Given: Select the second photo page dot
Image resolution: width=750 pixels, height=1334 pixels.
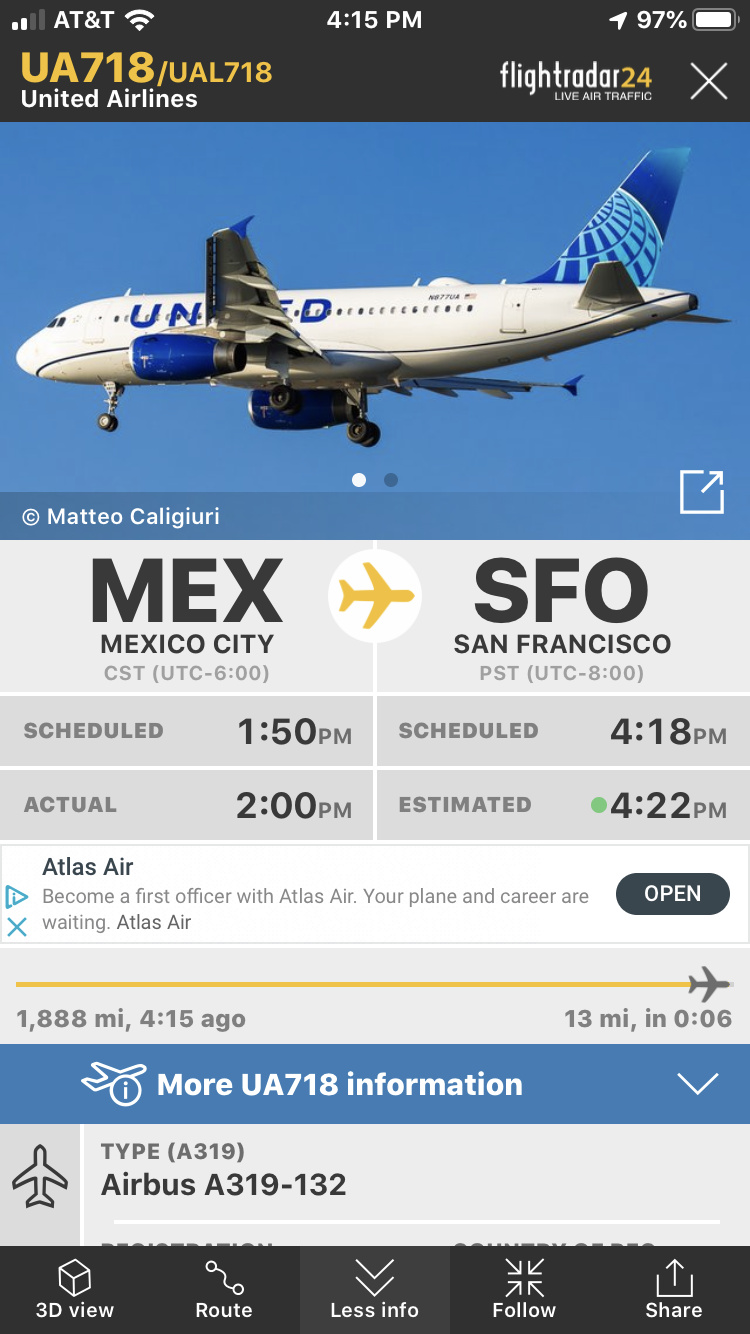Looking at the screenshot, I should (x=391, y=480).
